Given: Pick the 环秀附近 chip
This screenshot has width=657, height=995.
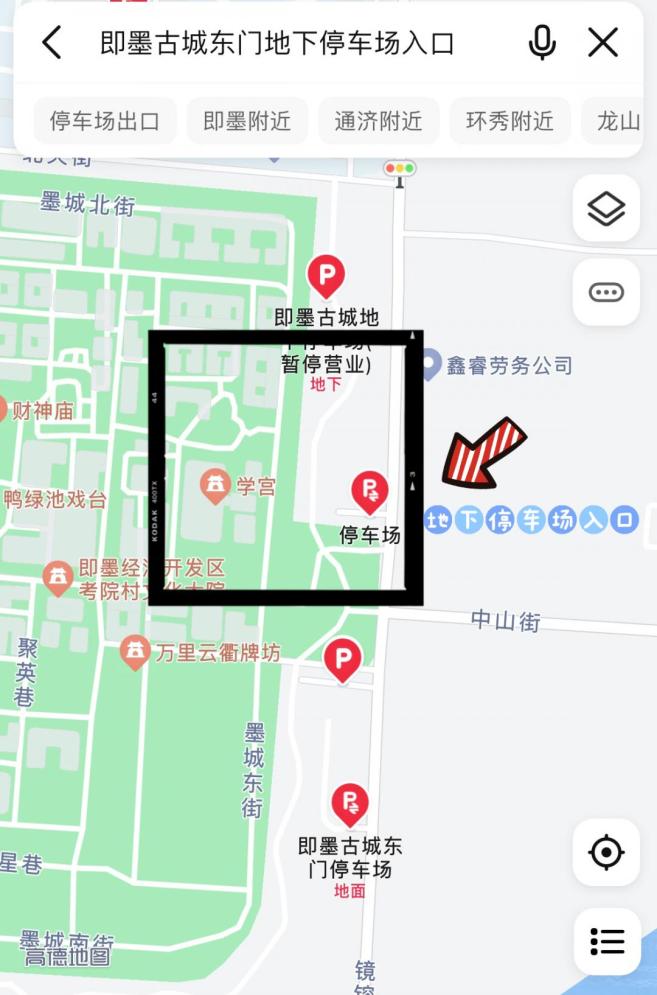Looking at the screenshot, I should 509,121.
